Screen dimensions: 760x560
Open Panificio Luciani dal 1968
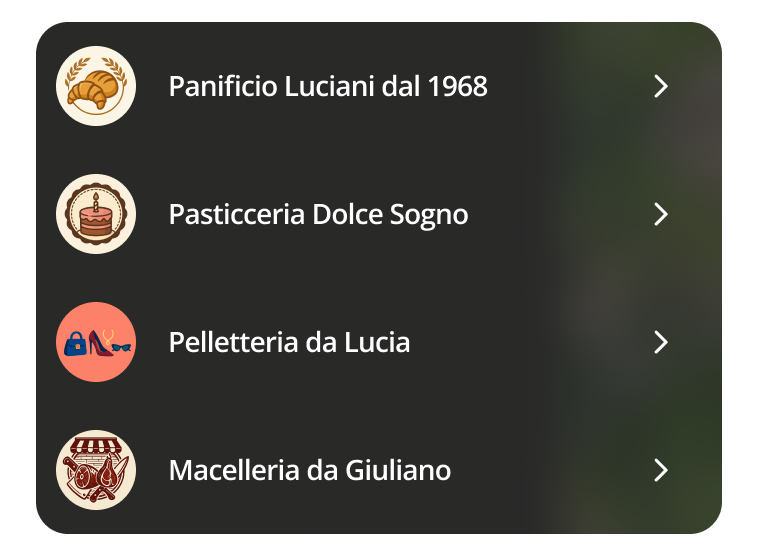click(x=328, y=86)
